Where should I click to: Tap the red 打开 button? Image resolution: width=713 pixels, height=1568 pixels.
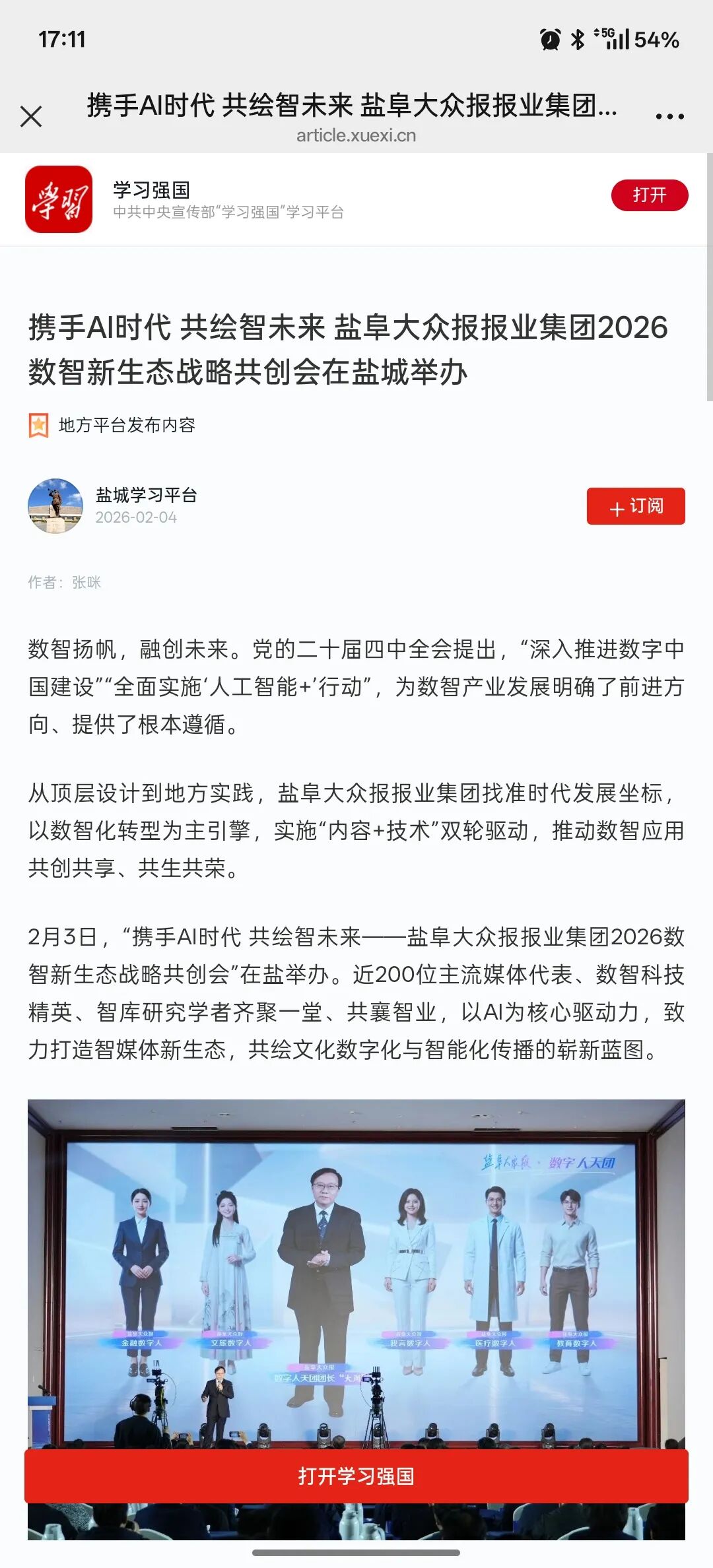649,195
